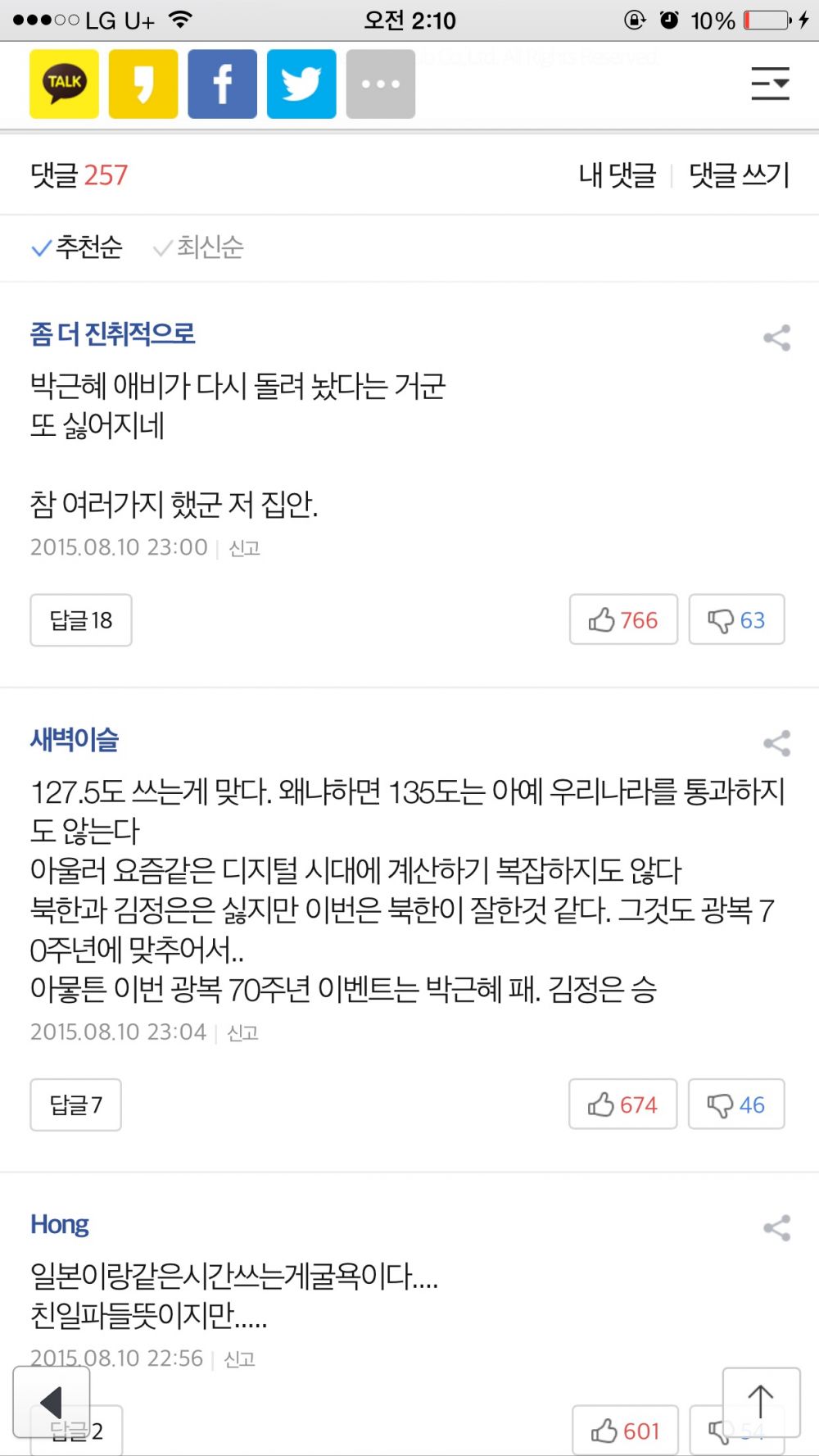Share the article on Twitter
The width and height of the screenshot is (819, 1456).
[301, 84]
